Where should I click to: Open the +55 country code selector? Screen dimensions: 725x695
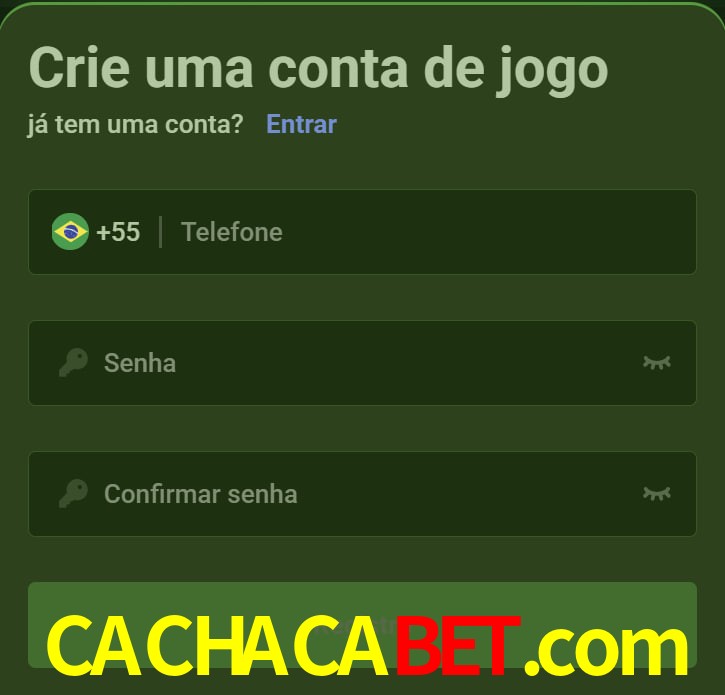pyautogui.click(x=97, y=232)
